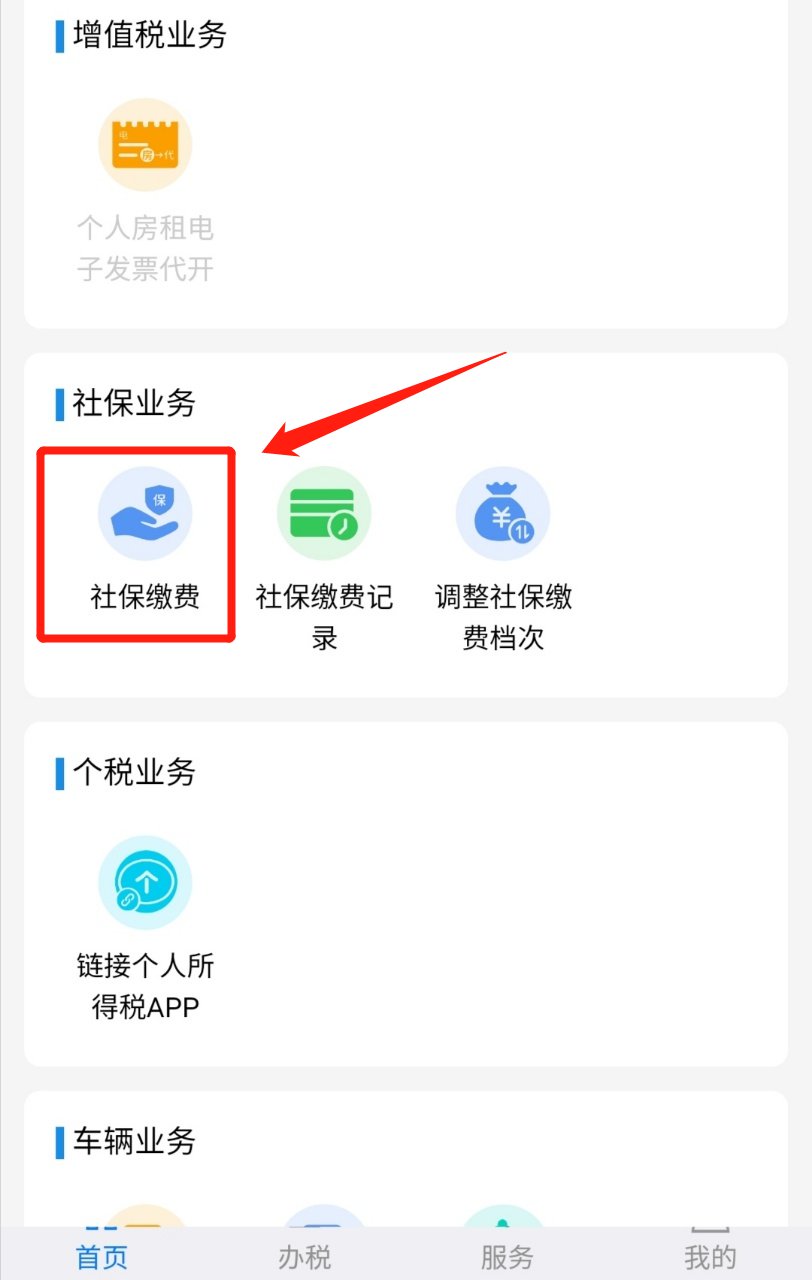Open 调整社保缴费档次 option
812x1280 pixels.
point(503,515)
